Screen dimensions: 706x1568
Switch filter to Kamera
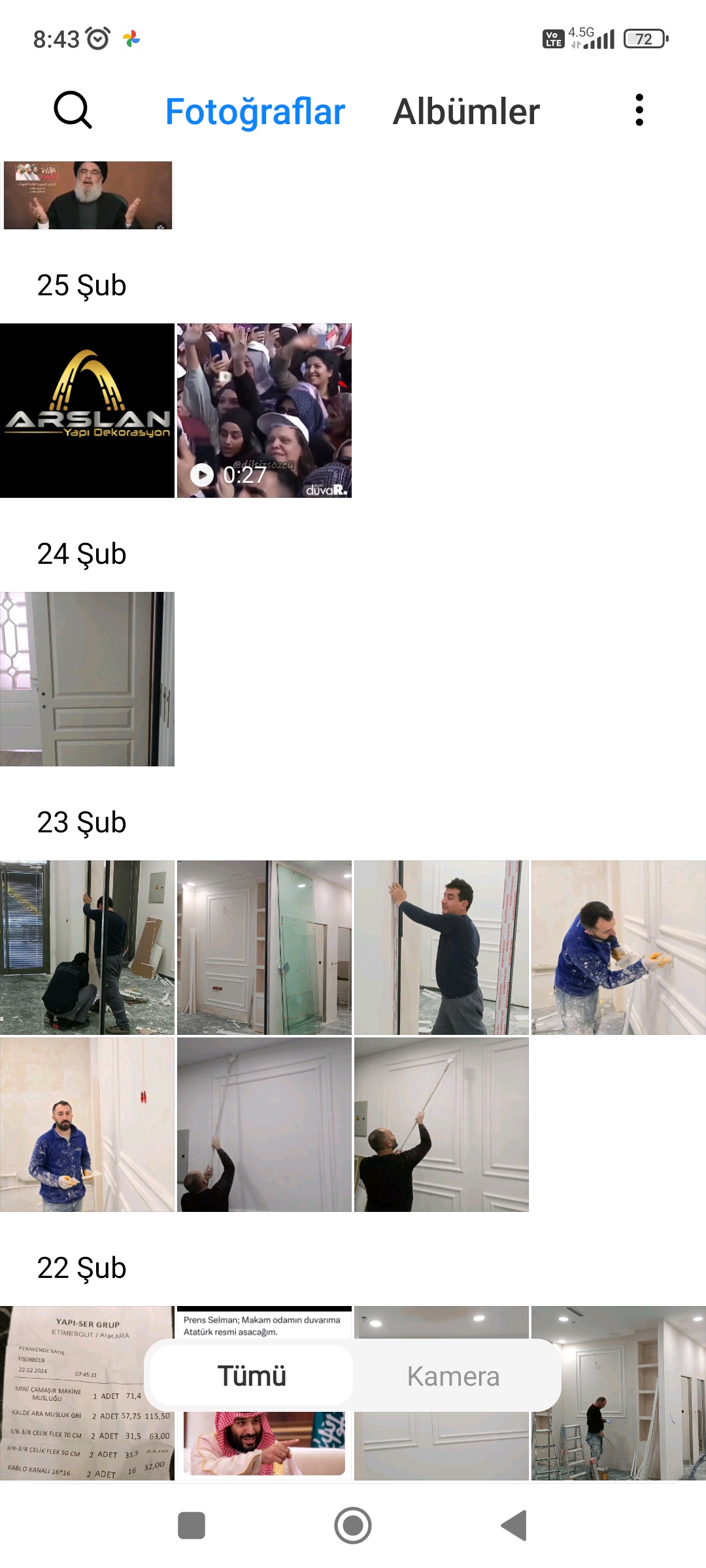[453, 1376]
